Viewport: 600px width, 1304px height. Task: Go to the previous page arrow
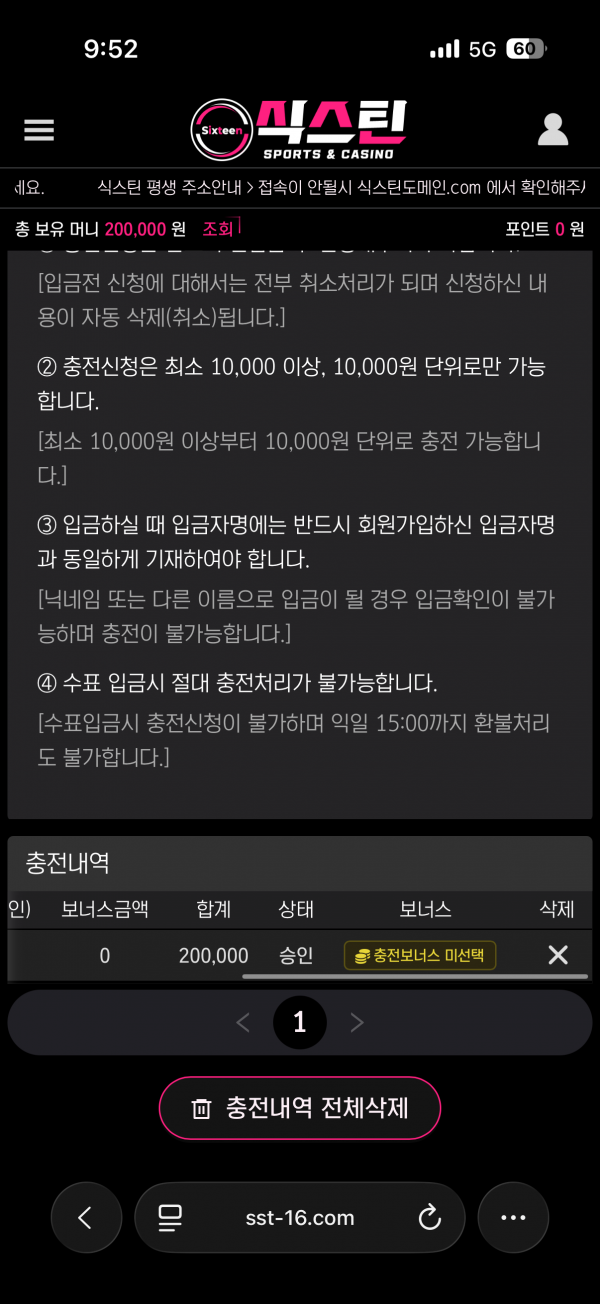click(x=243, y=1022)
